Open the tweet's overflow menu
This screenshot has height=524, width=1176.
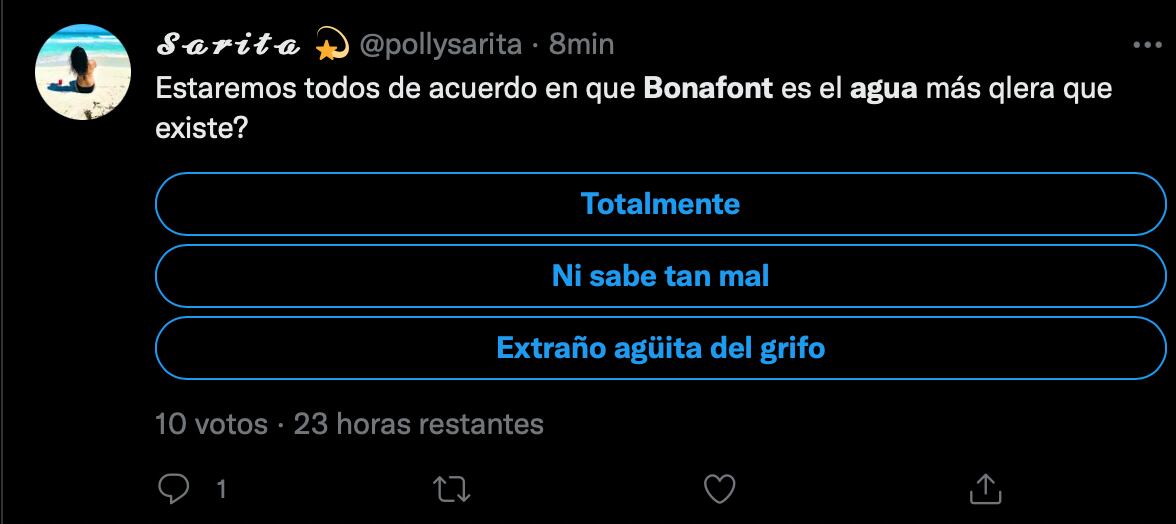click(1146, 45)
